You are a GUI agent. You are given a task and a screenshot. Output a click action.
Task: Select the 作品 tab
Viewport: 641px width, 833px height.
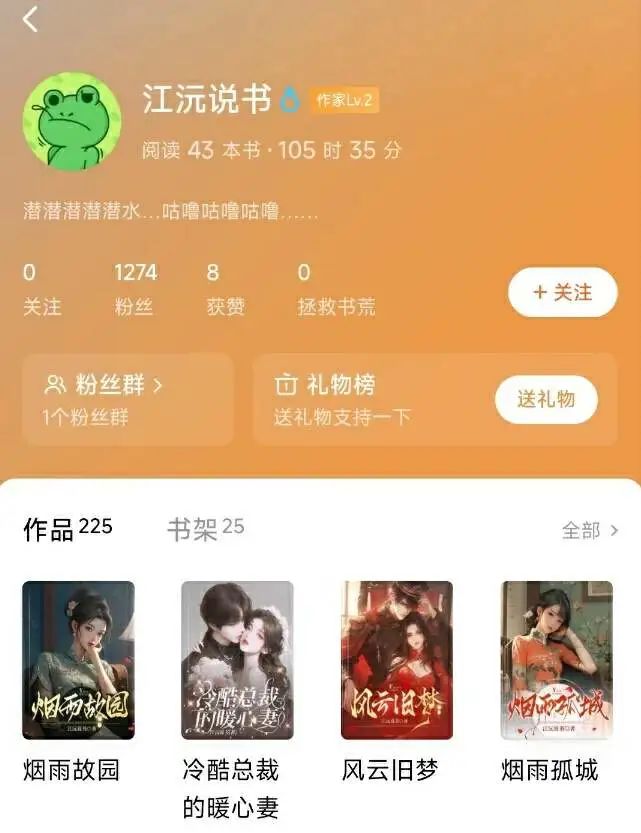[67, 529]
